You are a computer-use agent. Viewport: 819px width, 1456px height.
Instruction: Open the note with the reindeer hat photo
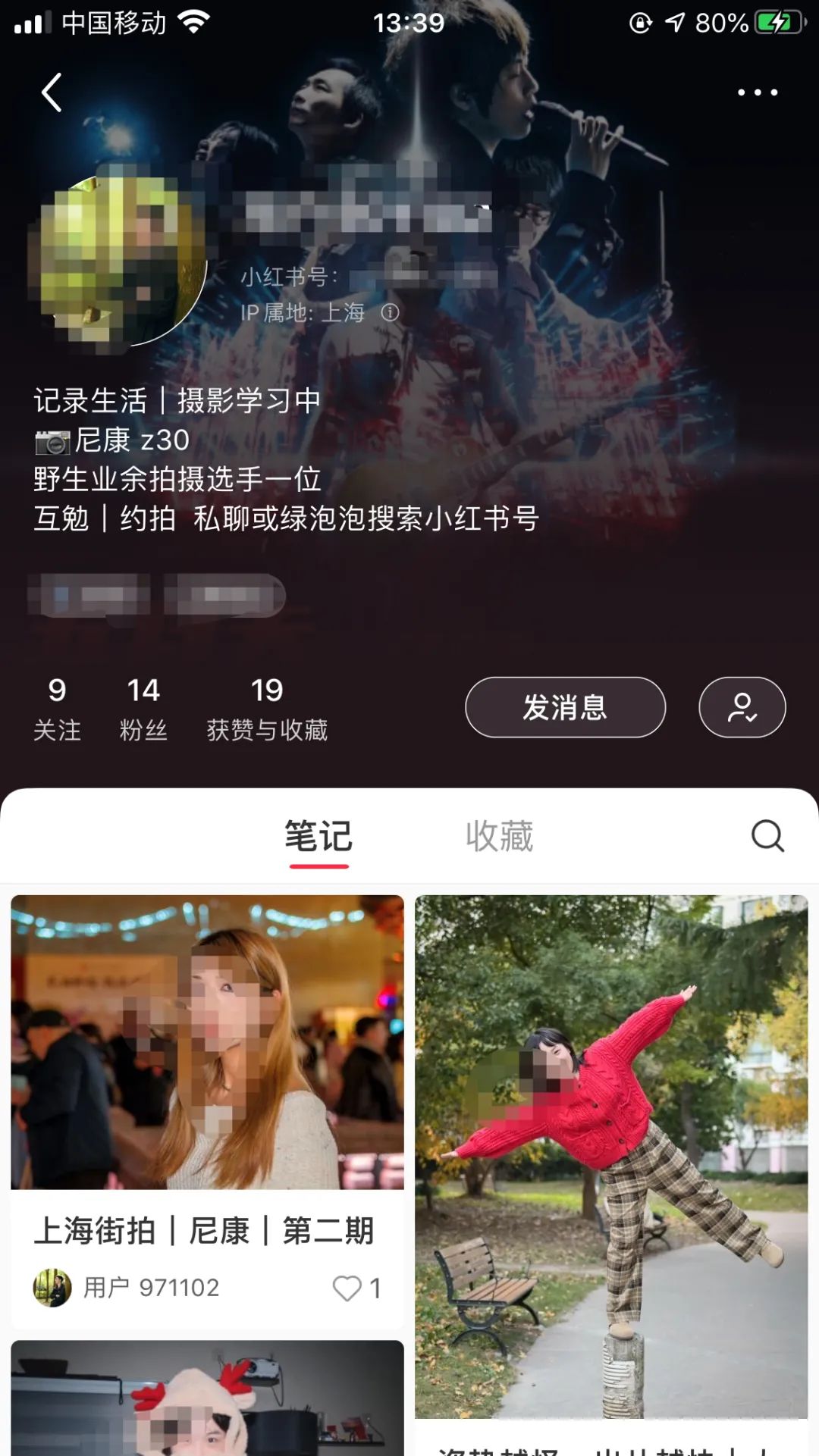coord(207,1398)
